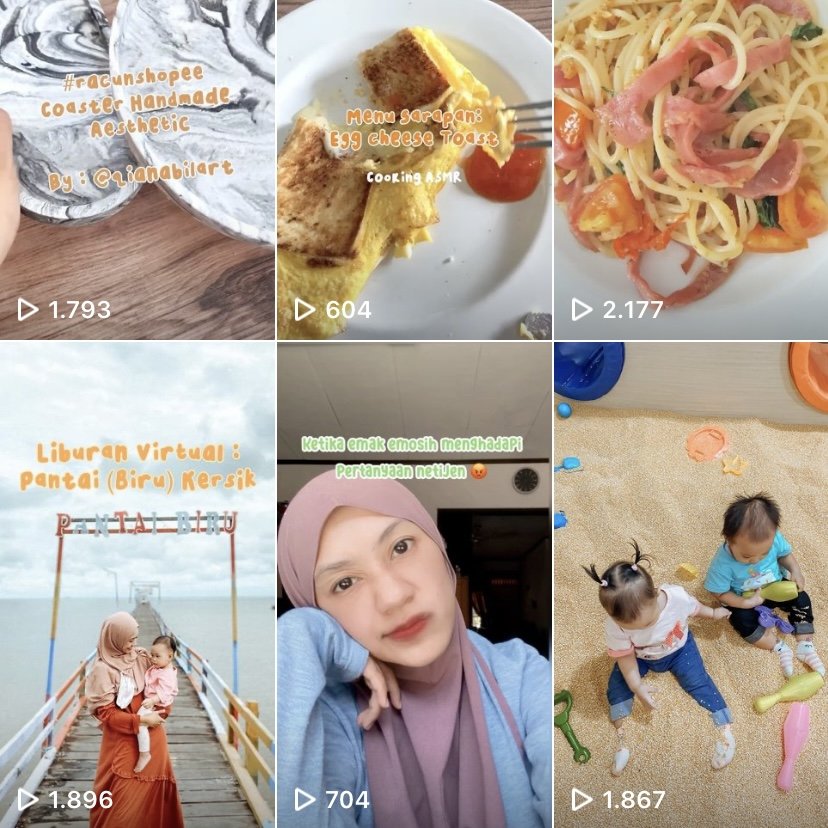The image size is (828, 828).
Task: Play the babies in sandbox video
Action: click(x=690, y=585)
